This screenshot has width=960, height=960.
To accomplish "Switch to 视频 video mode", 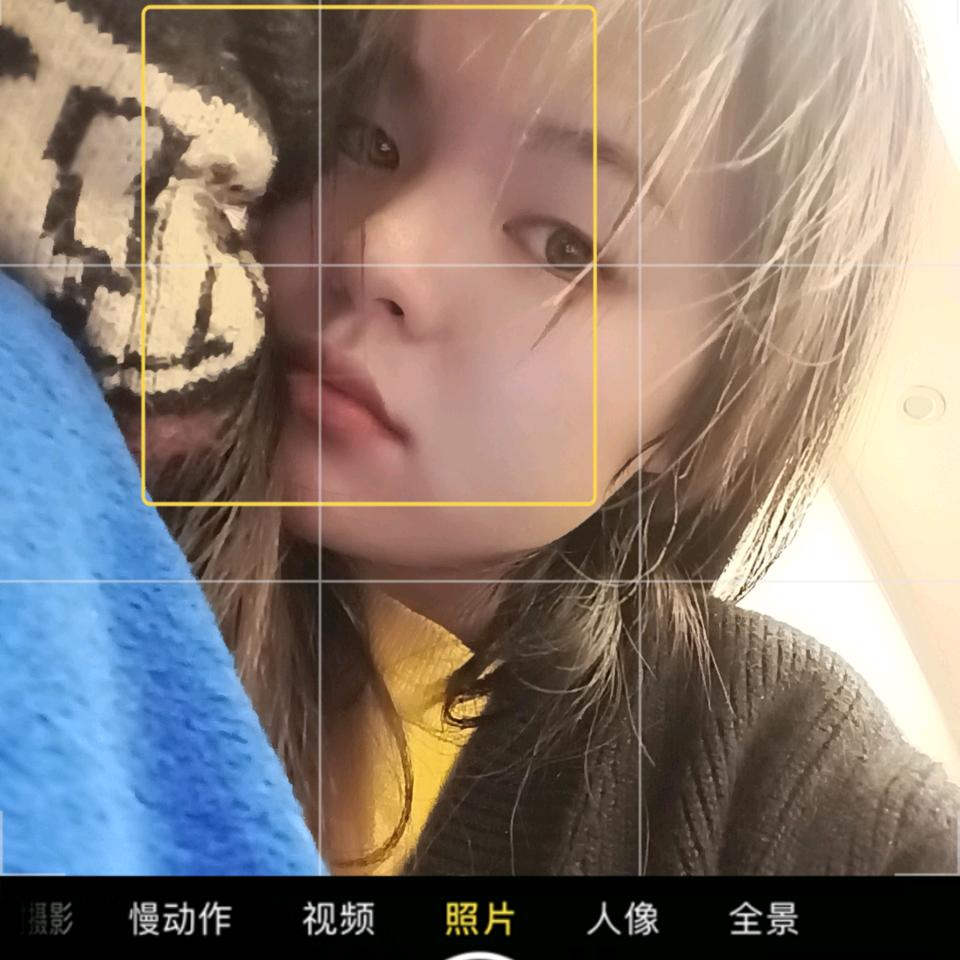I will [339, 919].
